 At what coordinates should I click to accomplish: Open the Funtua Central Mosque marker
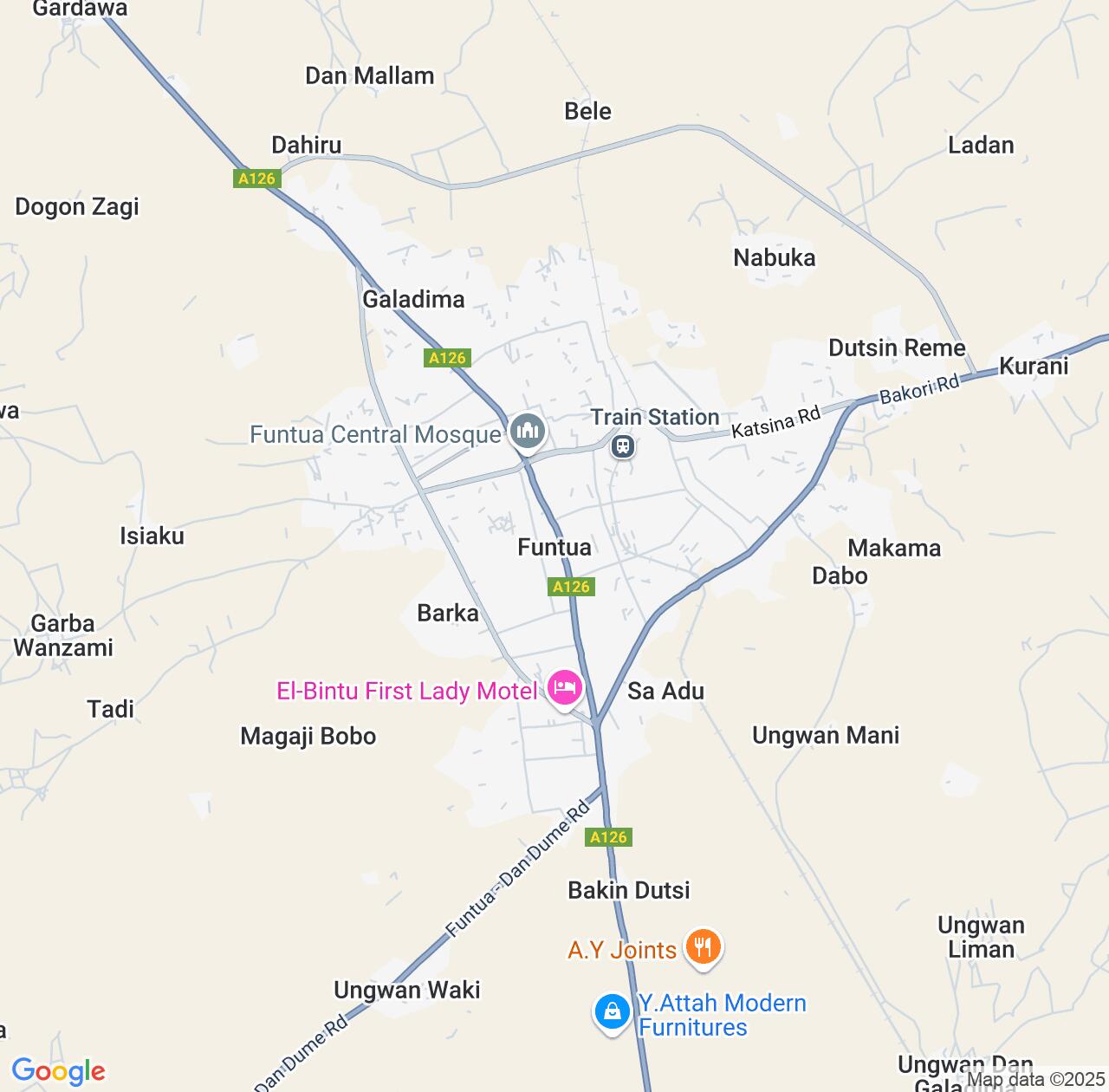(x=527, y=432)
